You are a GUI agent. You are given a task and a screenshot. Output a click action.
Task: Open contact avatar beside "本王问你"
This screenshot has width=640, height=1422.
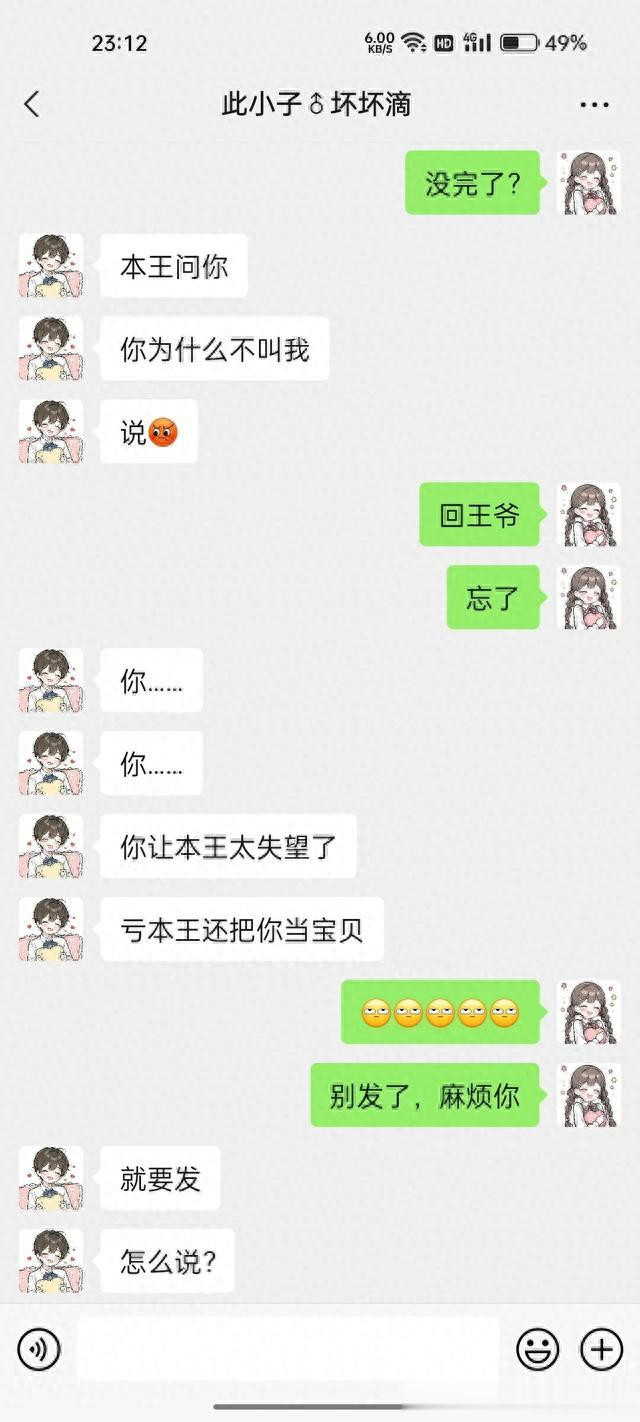pyautogui.click(x=51, y=266)
